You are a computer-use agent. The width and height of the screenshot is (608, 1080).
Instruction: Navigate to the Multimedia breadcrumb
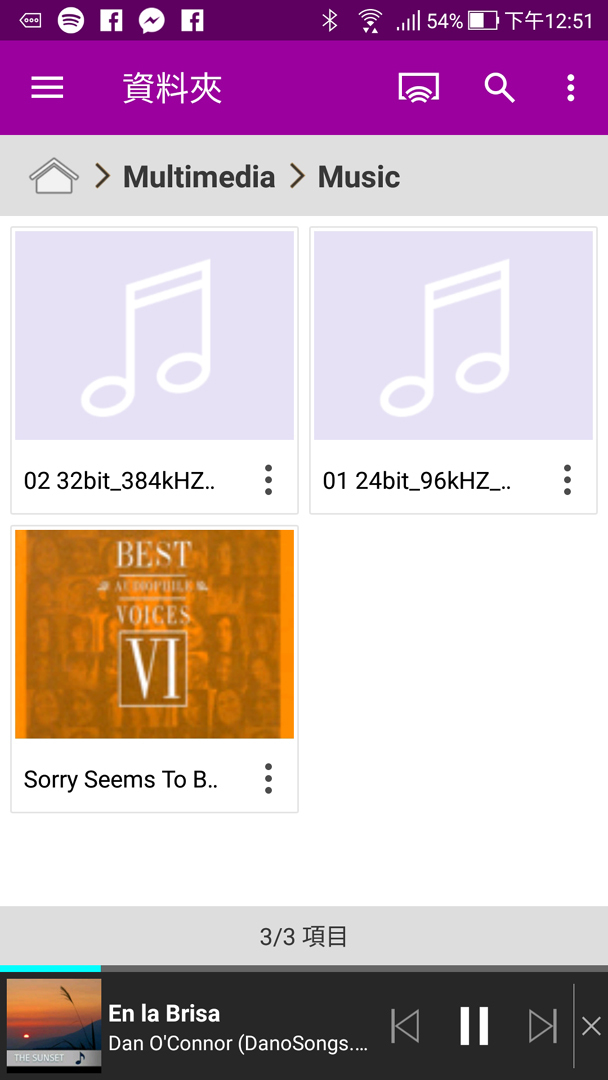pyautogui.click(x=198, y=177)
